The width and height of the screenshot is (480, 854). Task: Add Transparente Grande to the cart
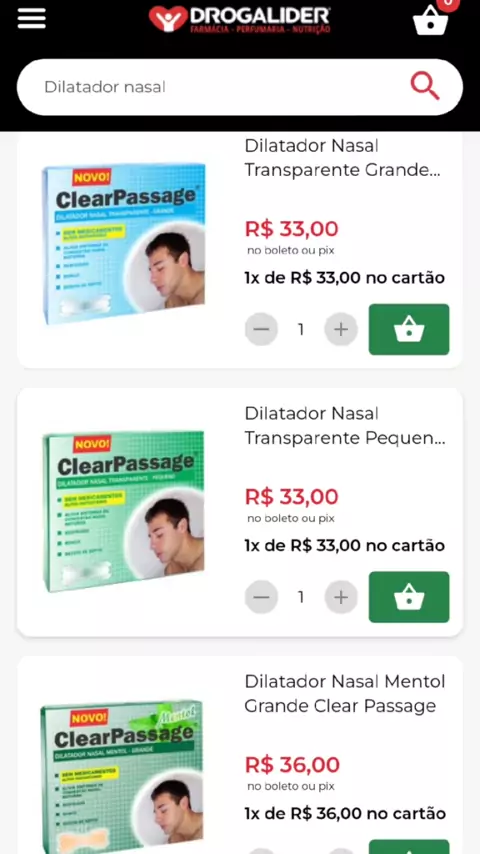pos(409,330)
